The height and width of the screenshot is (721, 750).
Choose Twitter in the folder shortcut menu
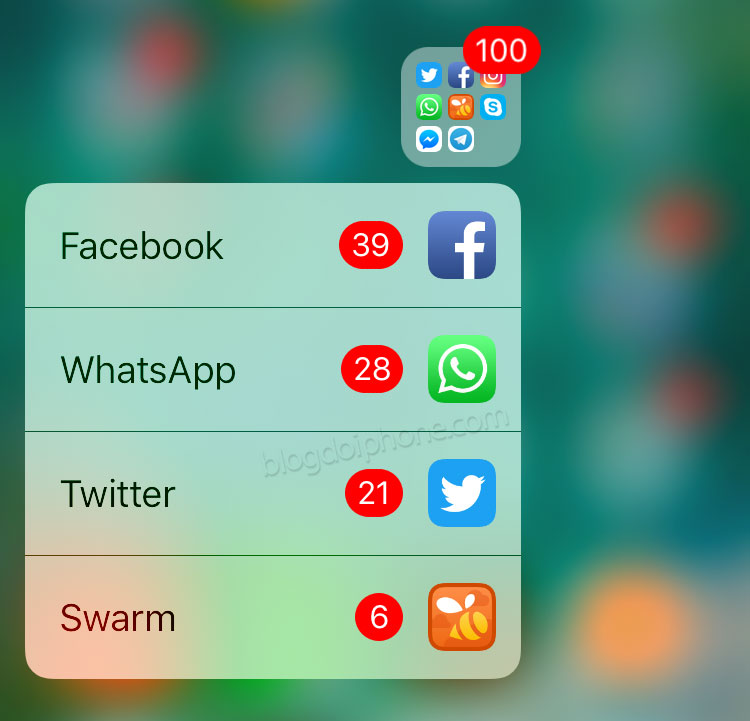[x=272, y=494]
